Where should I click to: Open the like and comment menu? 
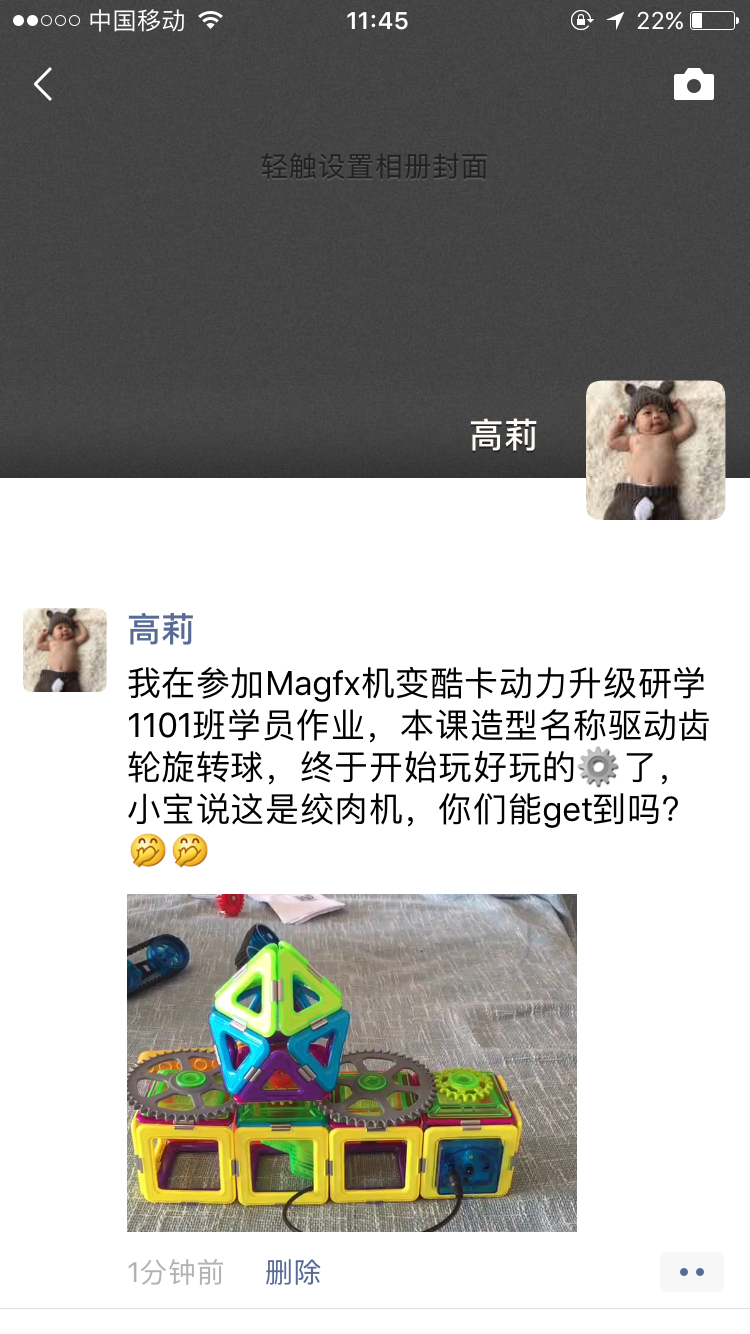click(x=691, y=1272)
